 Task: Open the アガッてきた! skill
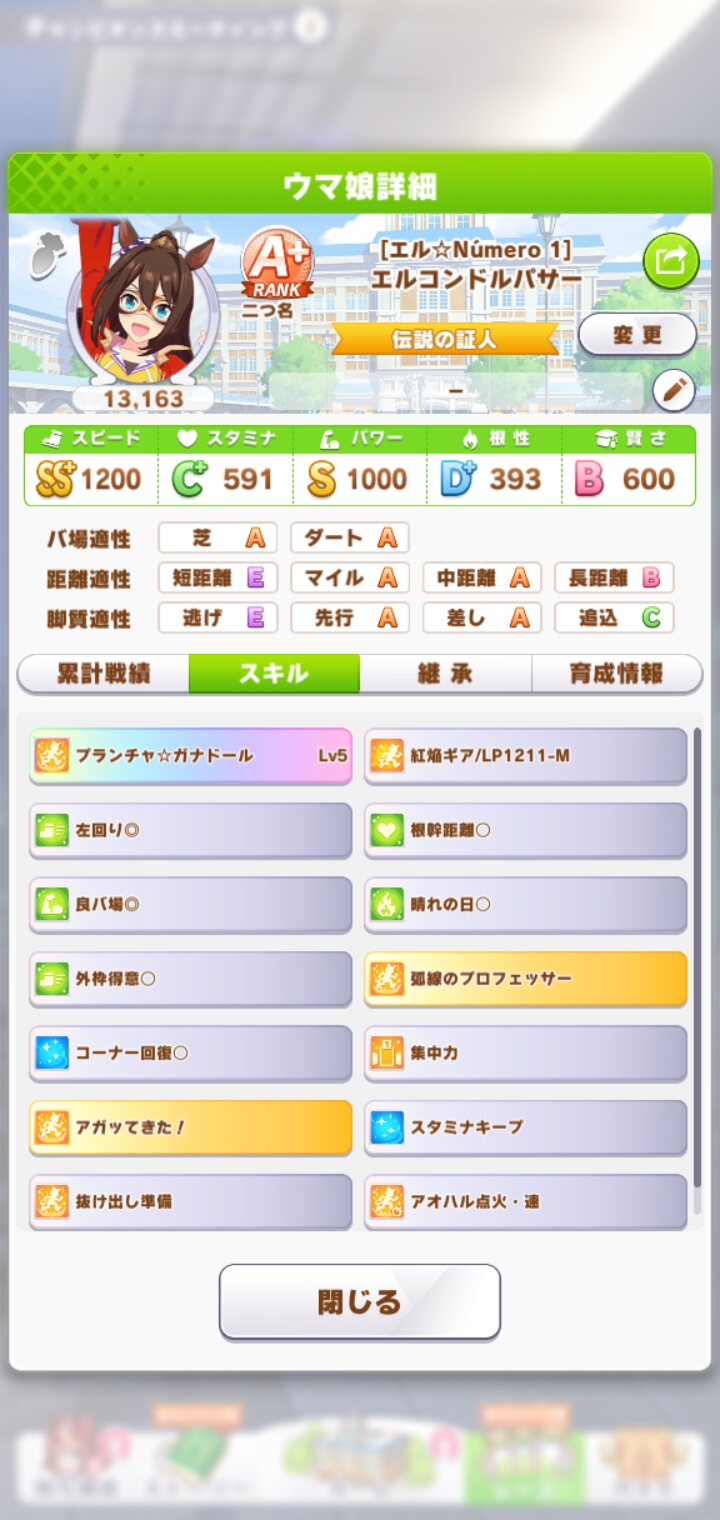(x=191, y=1127)
